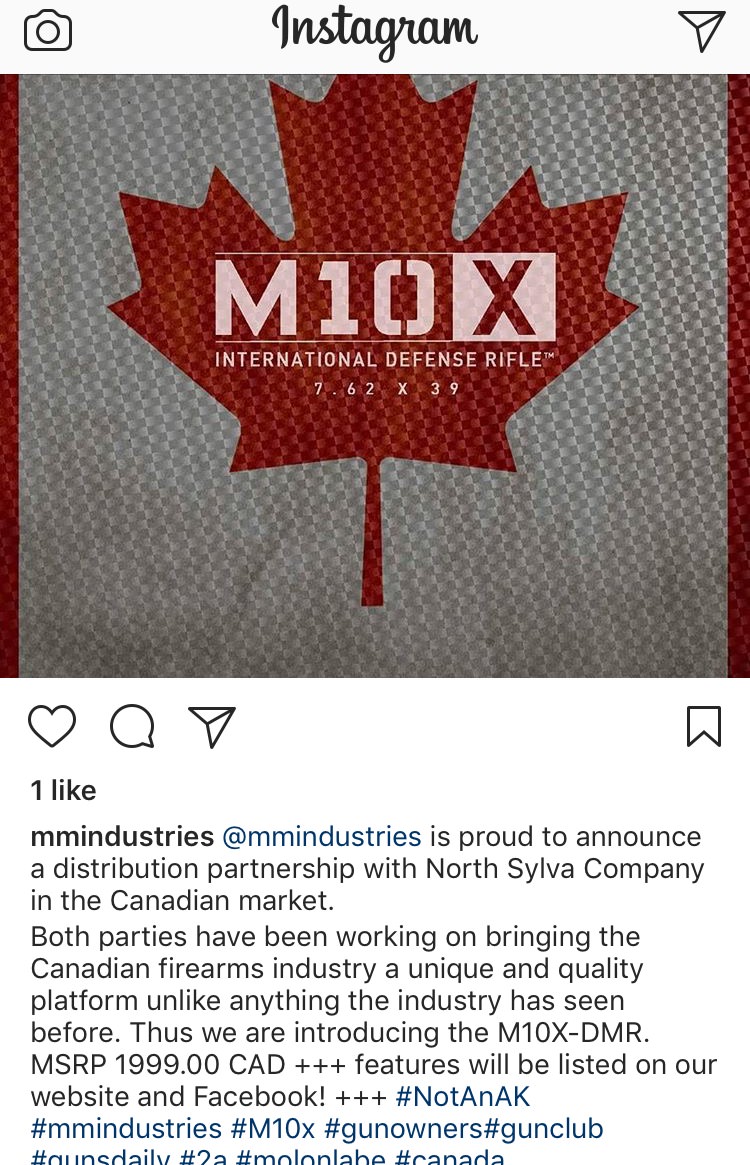Screen dimensions: 750x1165
Task: Open the #gunowners hashtag
Action: pos(400,1129)
